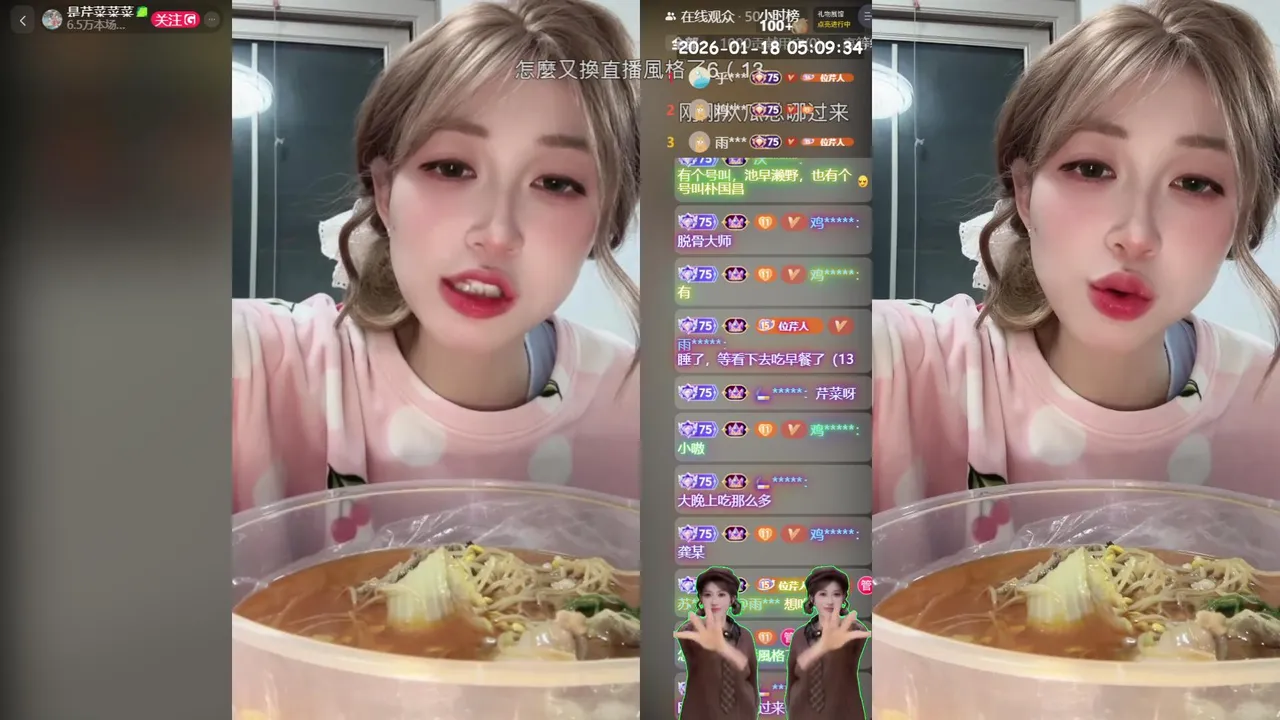The width and height of the screenshot is (1280, 720).
Task: Open the more options menu next to 关注
Action: point(211,19)
